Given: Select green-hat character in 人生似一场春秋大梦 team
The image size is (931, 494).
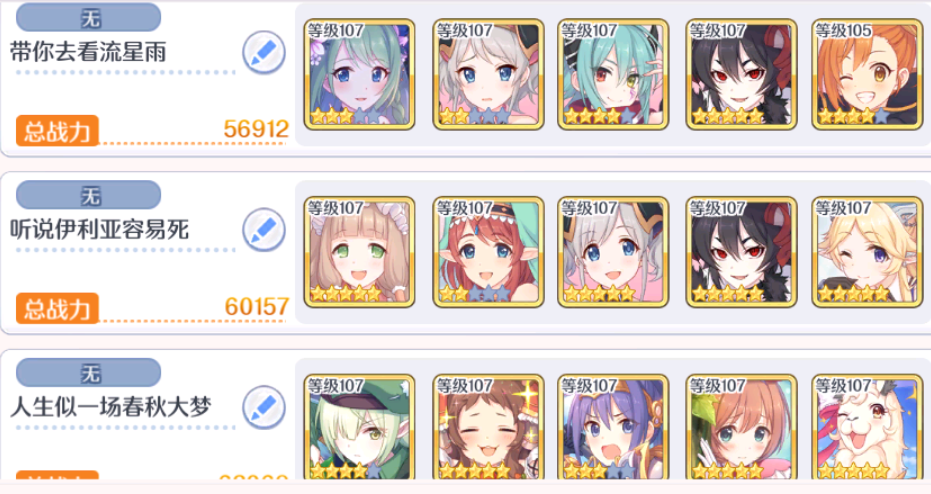Looking at the screenshot, I should click(360, 428).
